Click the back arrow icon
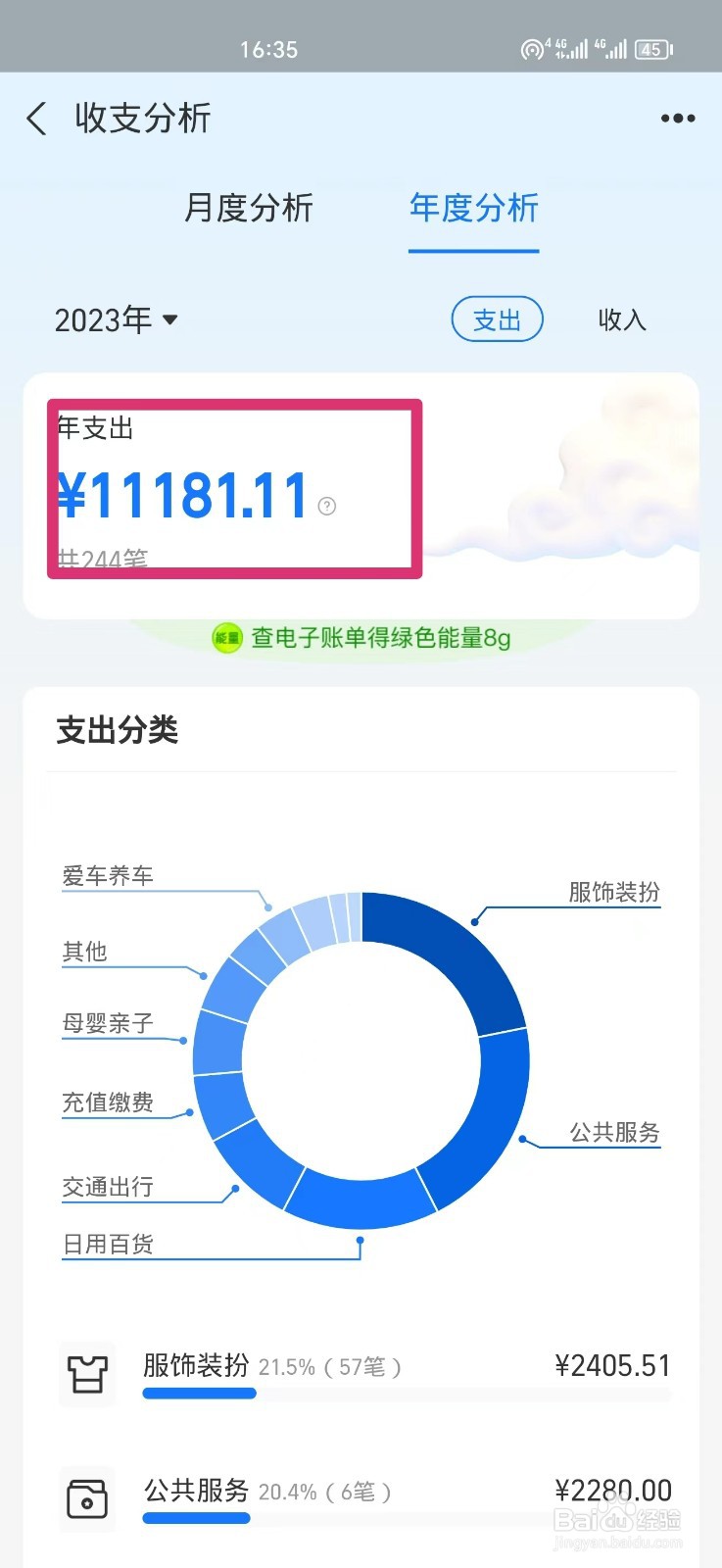This screenshot has width=722, height=1568. click(35, 118)
